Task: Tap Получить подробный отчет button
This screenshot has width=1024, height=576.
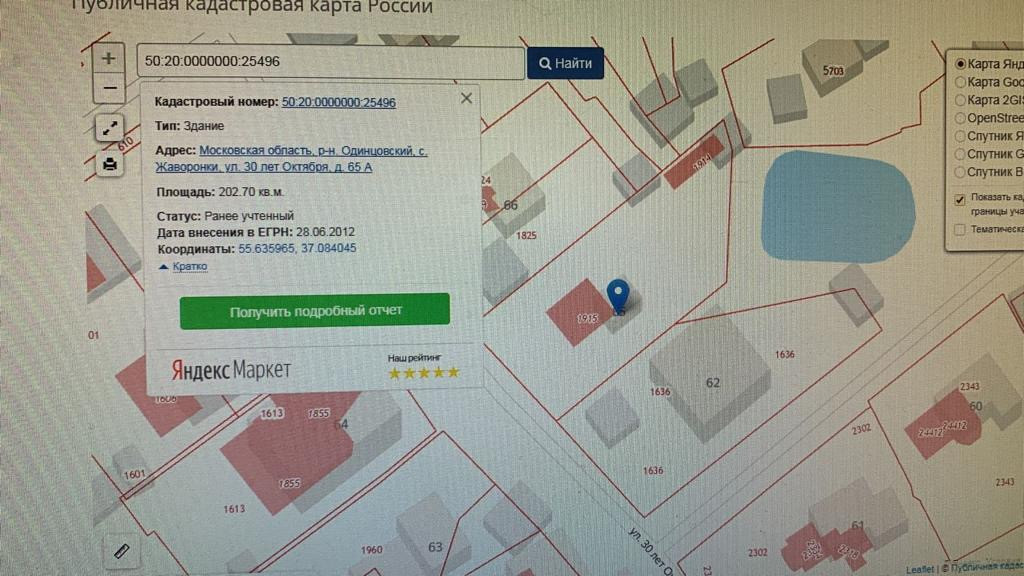Action: [314, 311]
